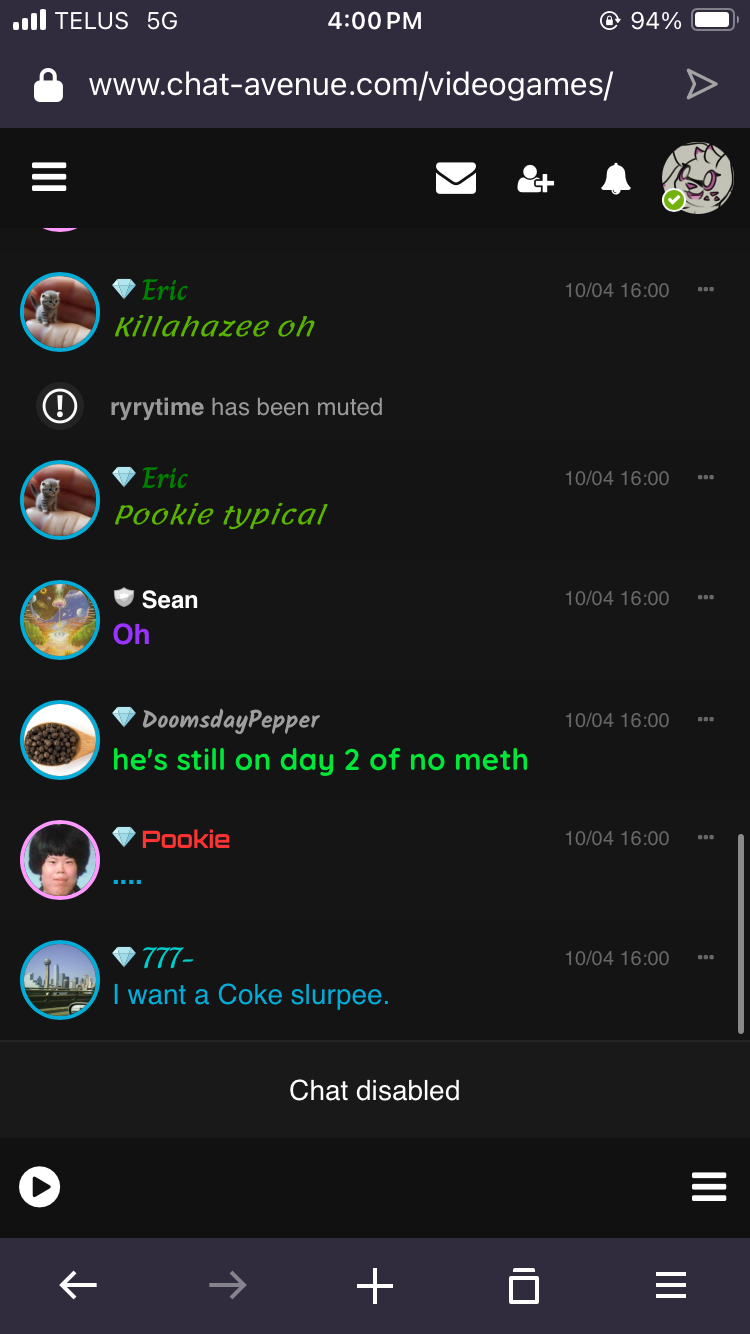750x1334 pixels.
Task: Open the bottom-right chat list menu
Action: (709, 1187)
